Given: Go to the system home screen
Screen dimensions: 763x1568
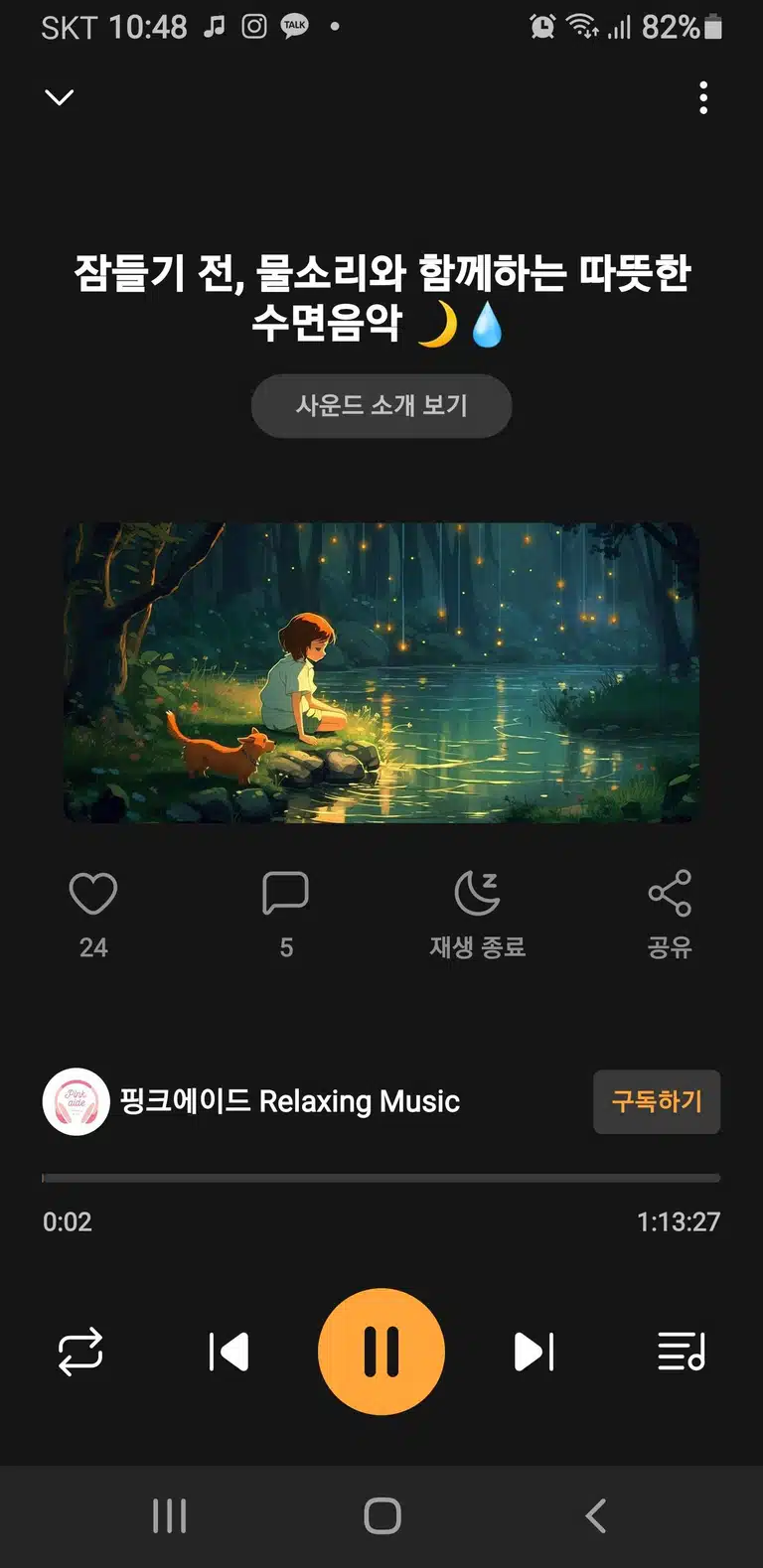Looking at the screenshot, I should (x=382, y=1516).
